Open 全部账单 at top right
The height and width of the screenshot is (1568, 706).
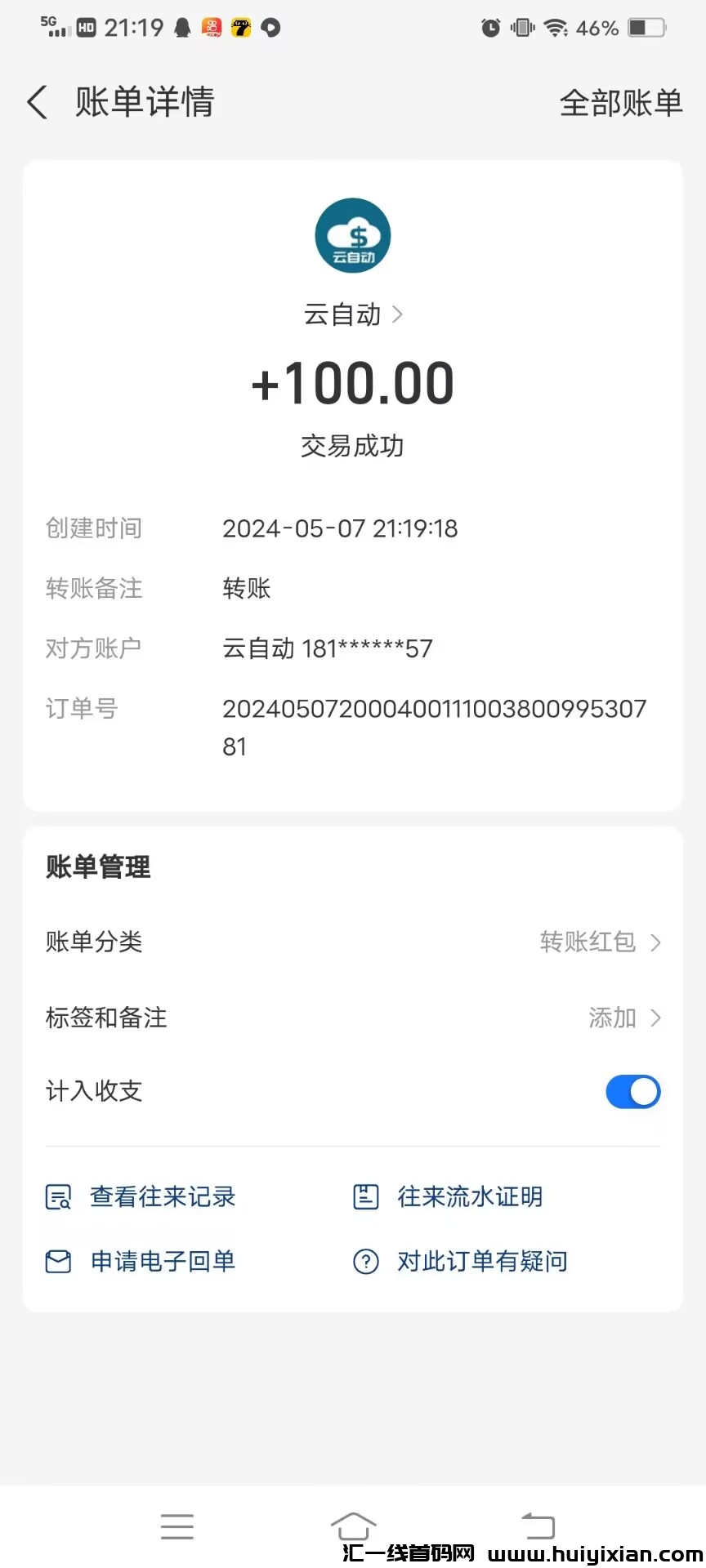click(620, 101)
